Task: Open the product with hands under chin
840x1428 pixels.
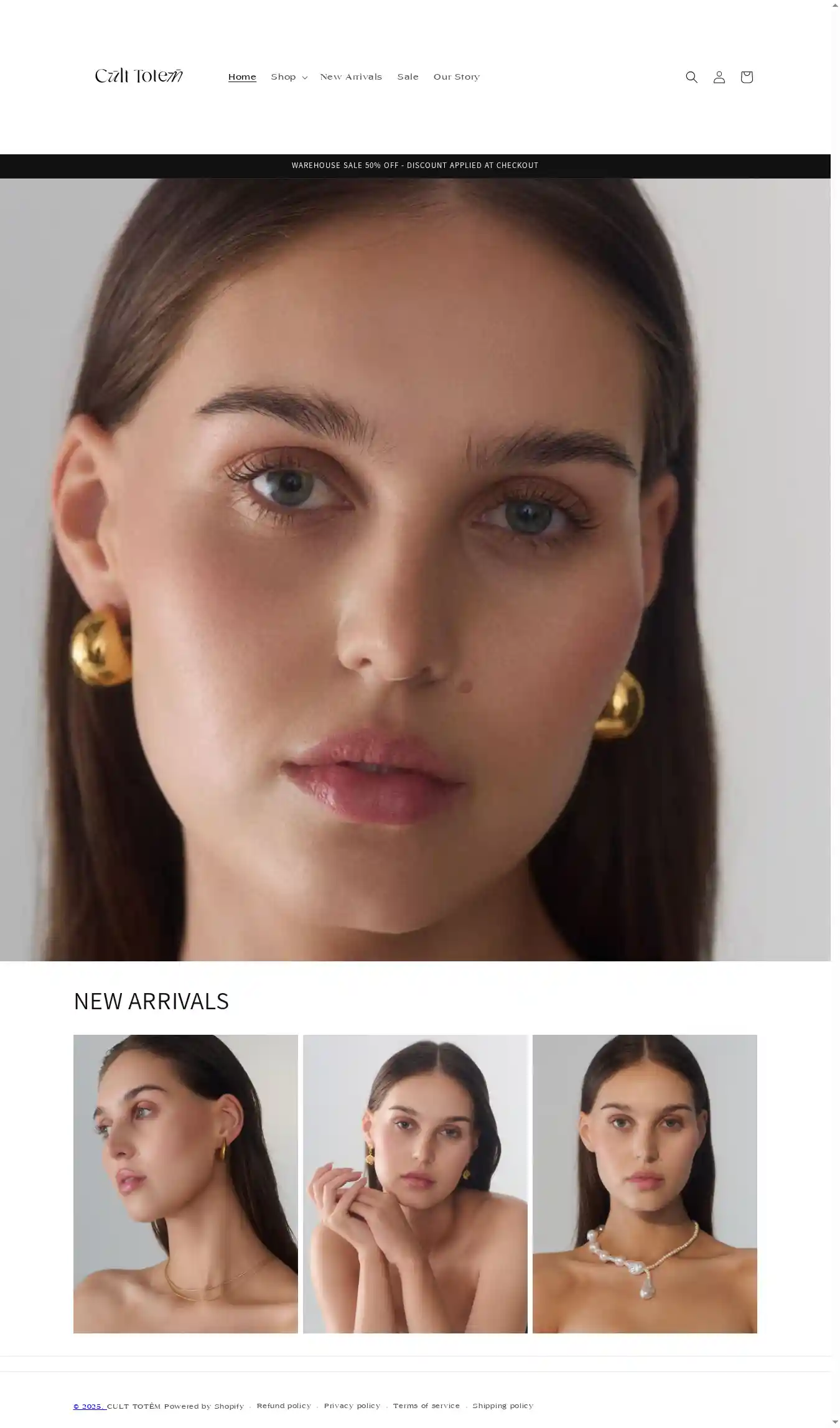Action: [x=415, y=1183]
